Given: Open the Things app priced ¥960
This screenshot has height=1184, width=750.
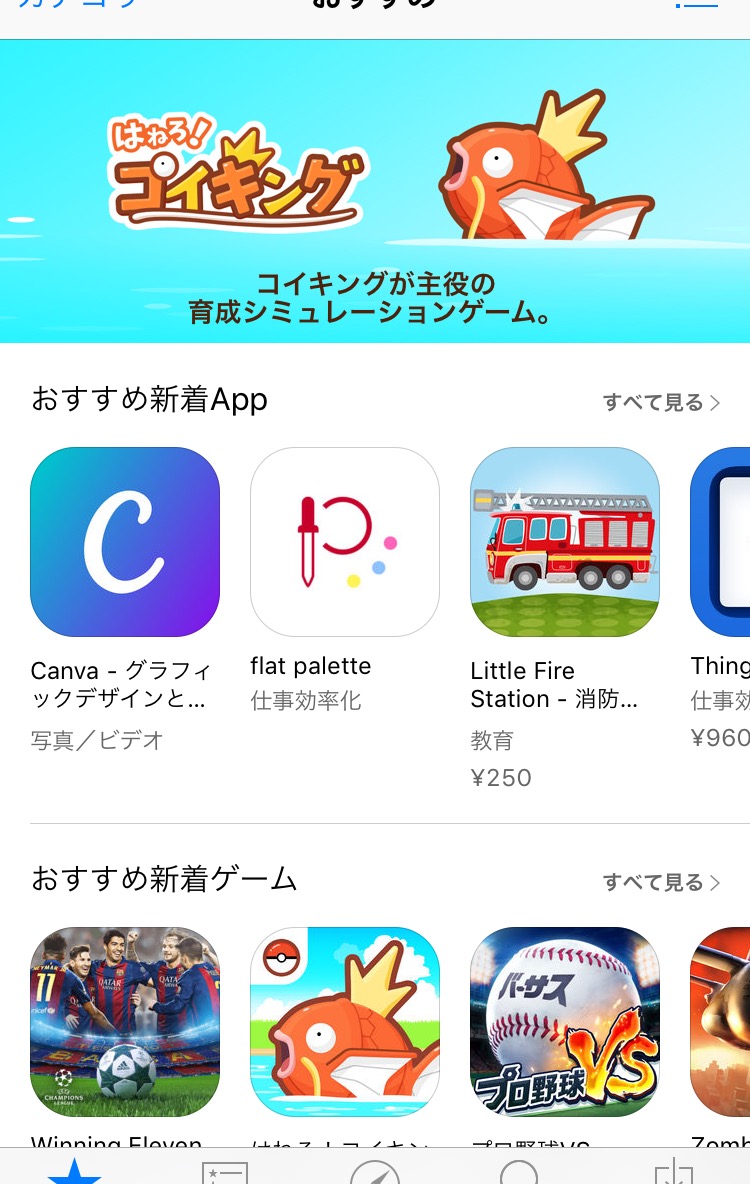Looking at the screenshot, I should (722, 542).
